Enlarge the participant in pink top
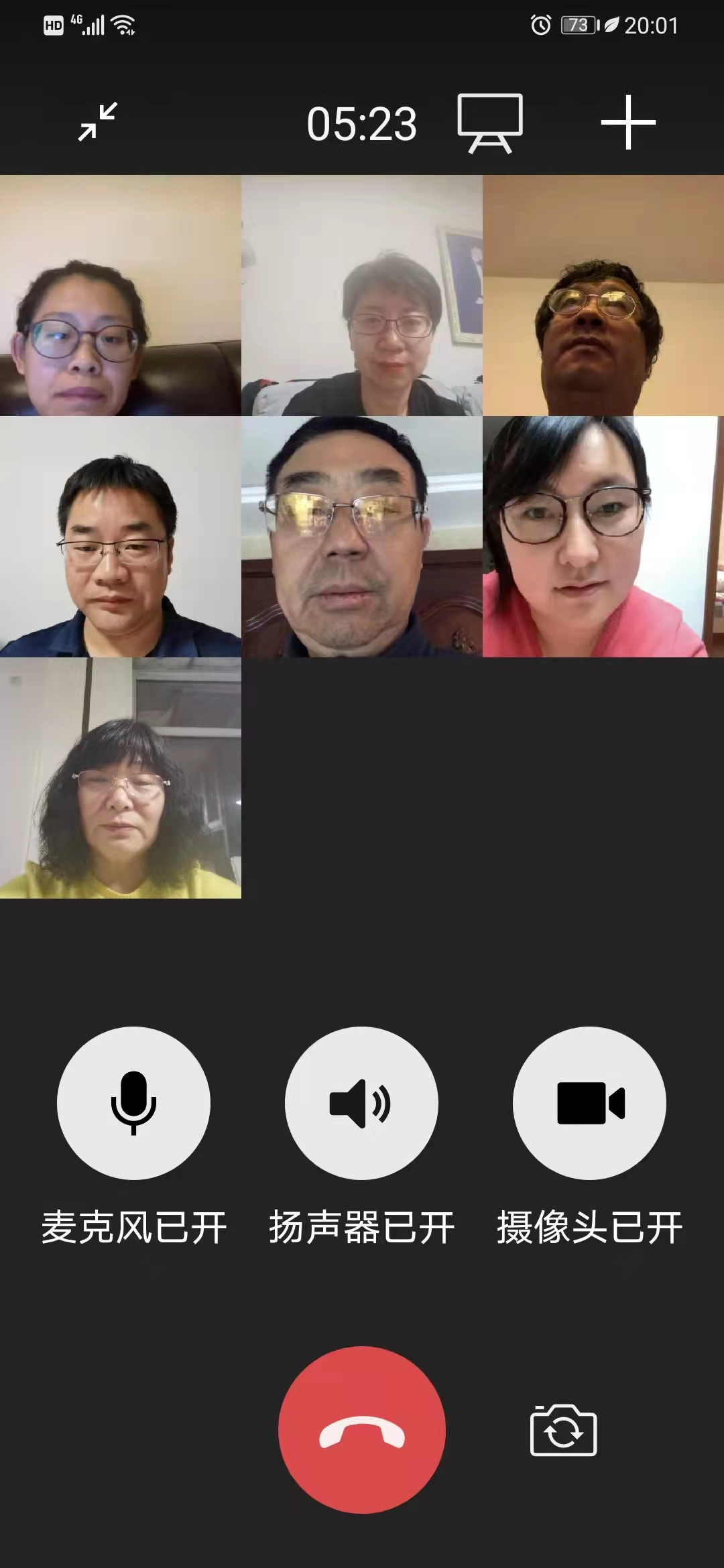 [x=603, y=536]
